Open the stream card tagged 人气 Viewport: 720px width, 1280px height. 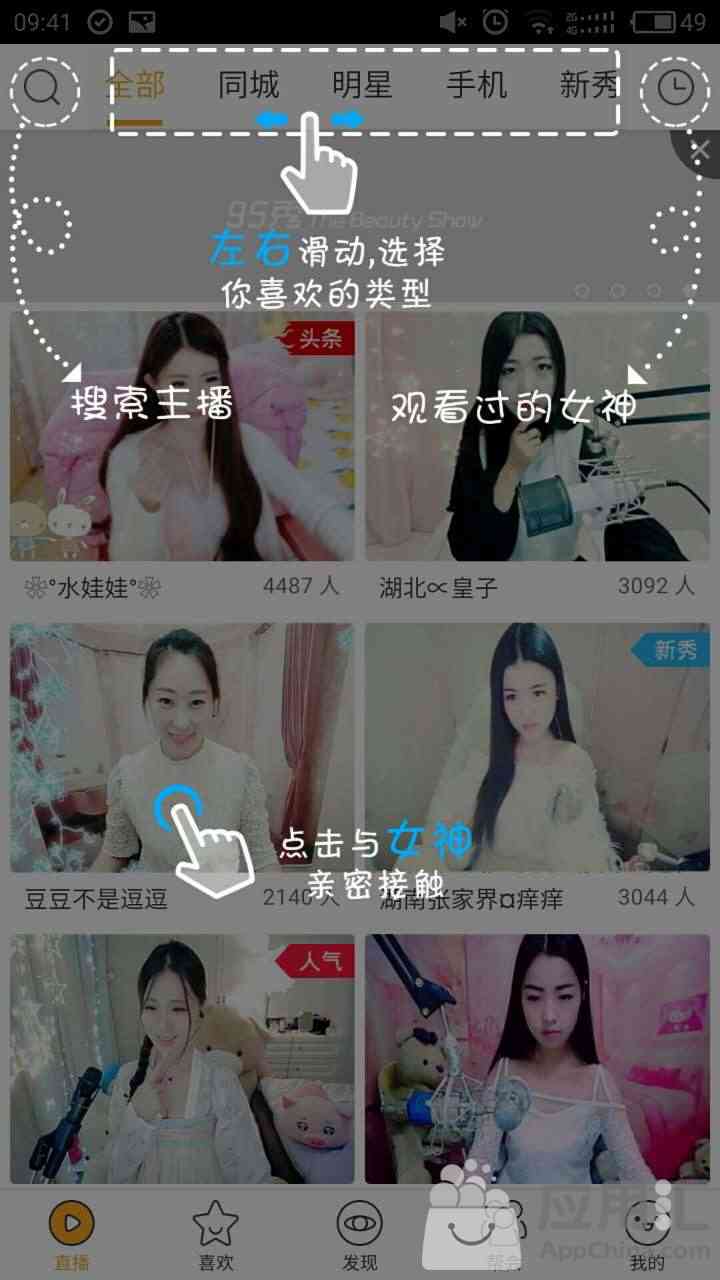tap(182, 1059)
